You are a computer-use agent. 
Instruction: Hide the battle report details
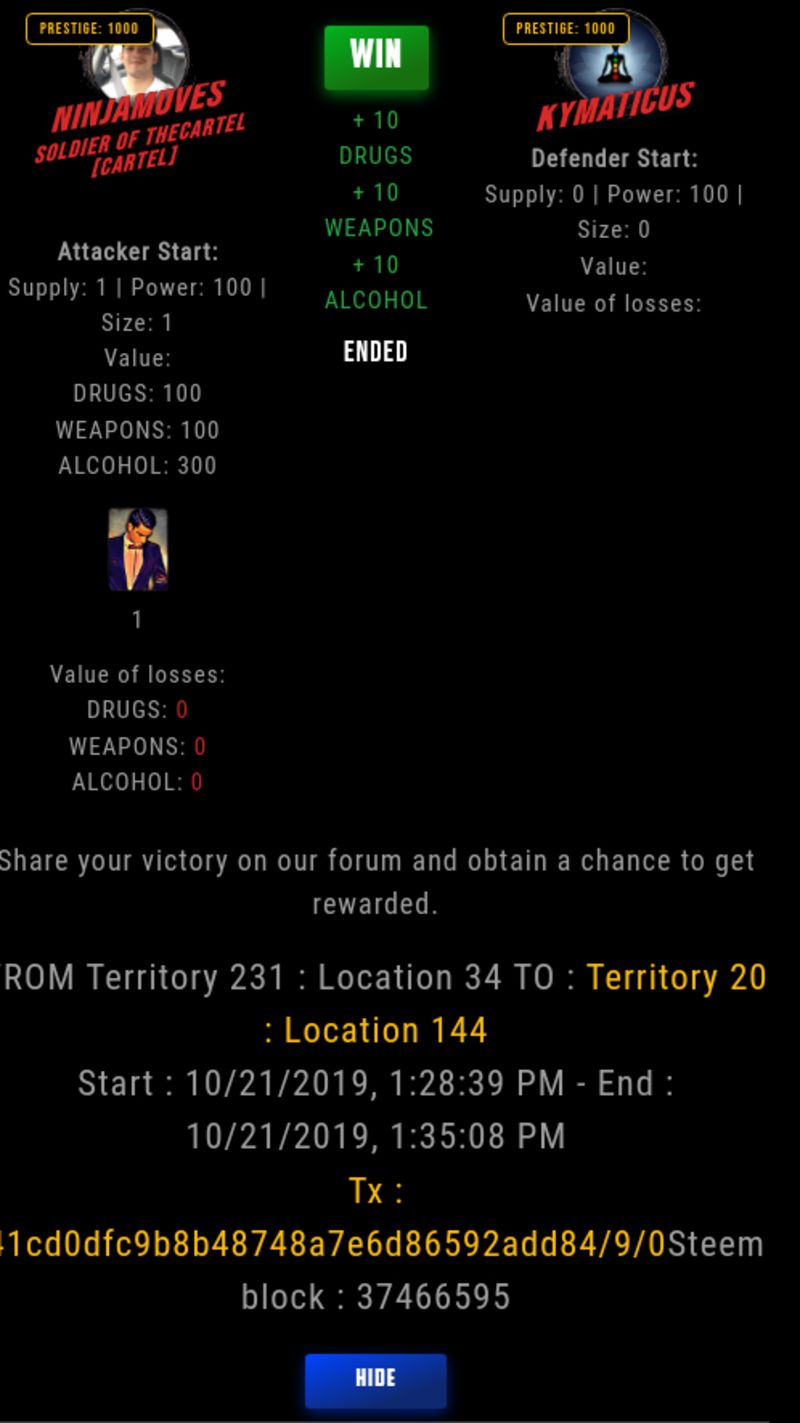coord(375,1379)
